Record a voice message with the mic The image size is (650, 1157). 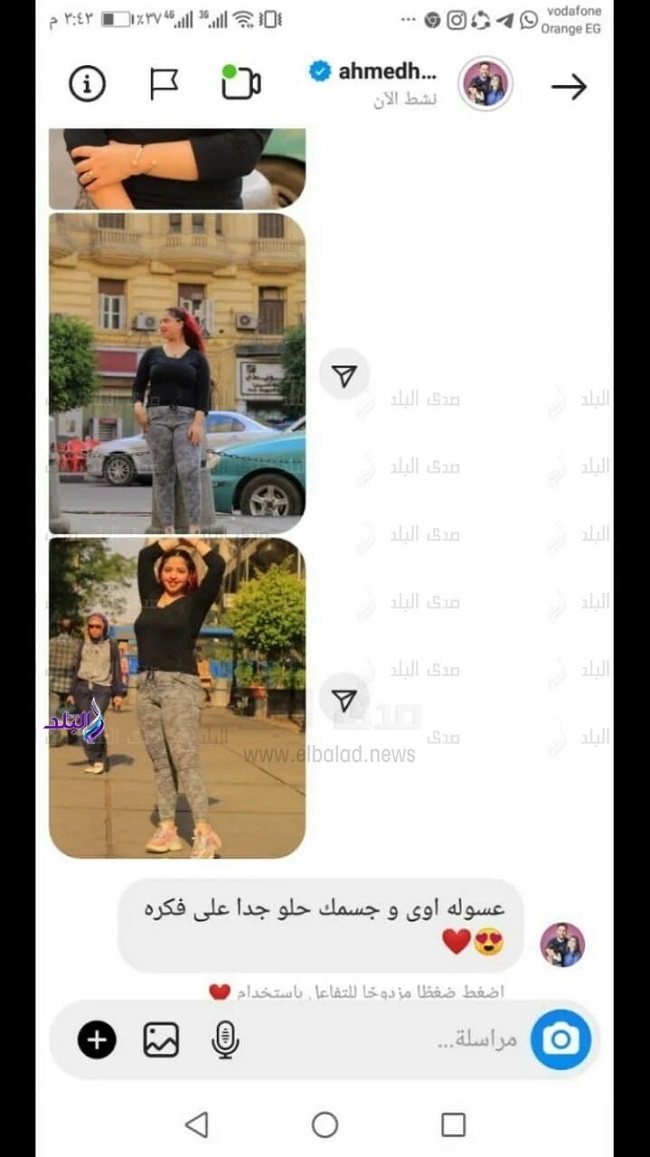point(225,1040)
